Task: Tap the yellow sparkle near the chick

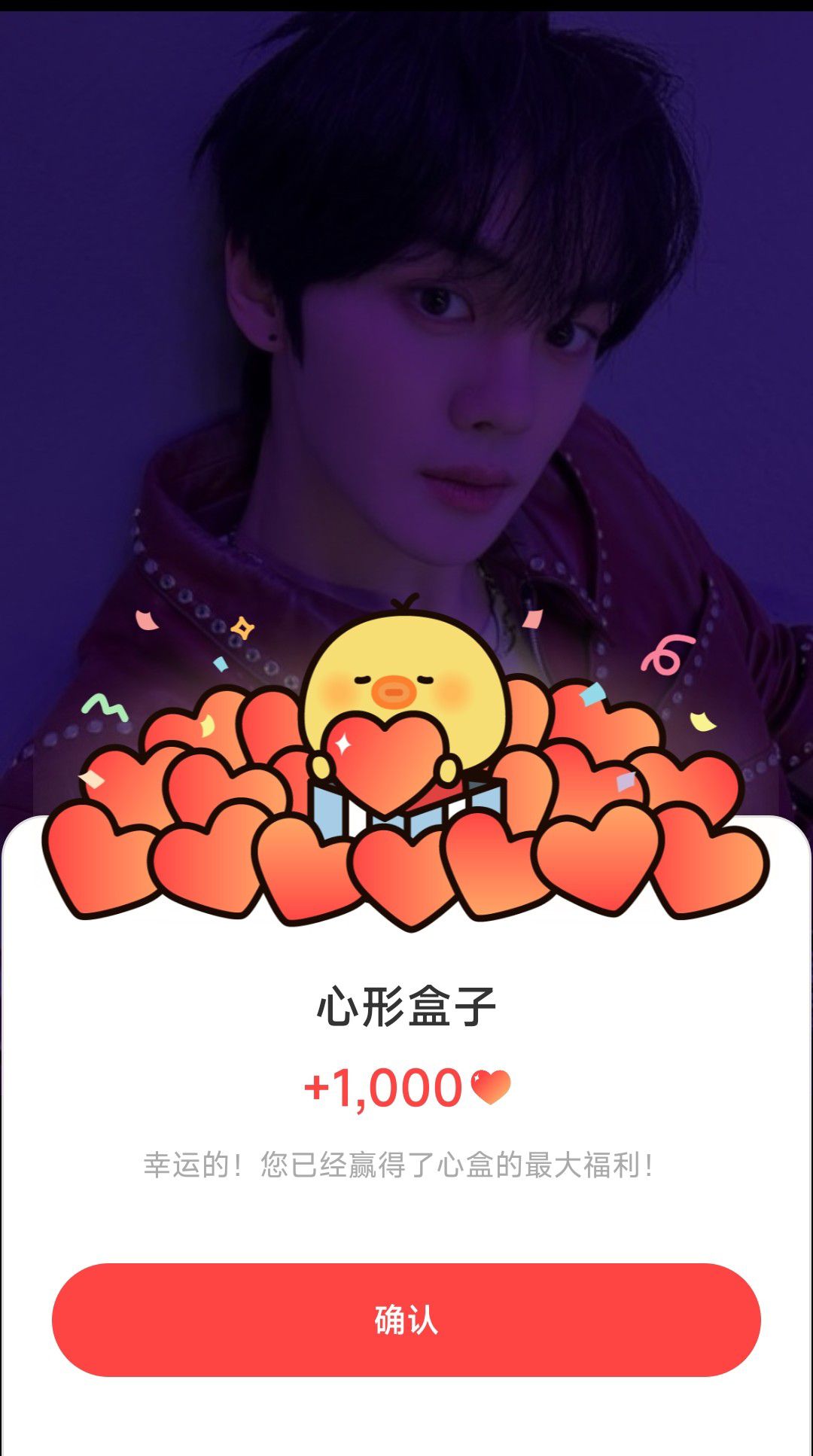Action: (242, 627)
